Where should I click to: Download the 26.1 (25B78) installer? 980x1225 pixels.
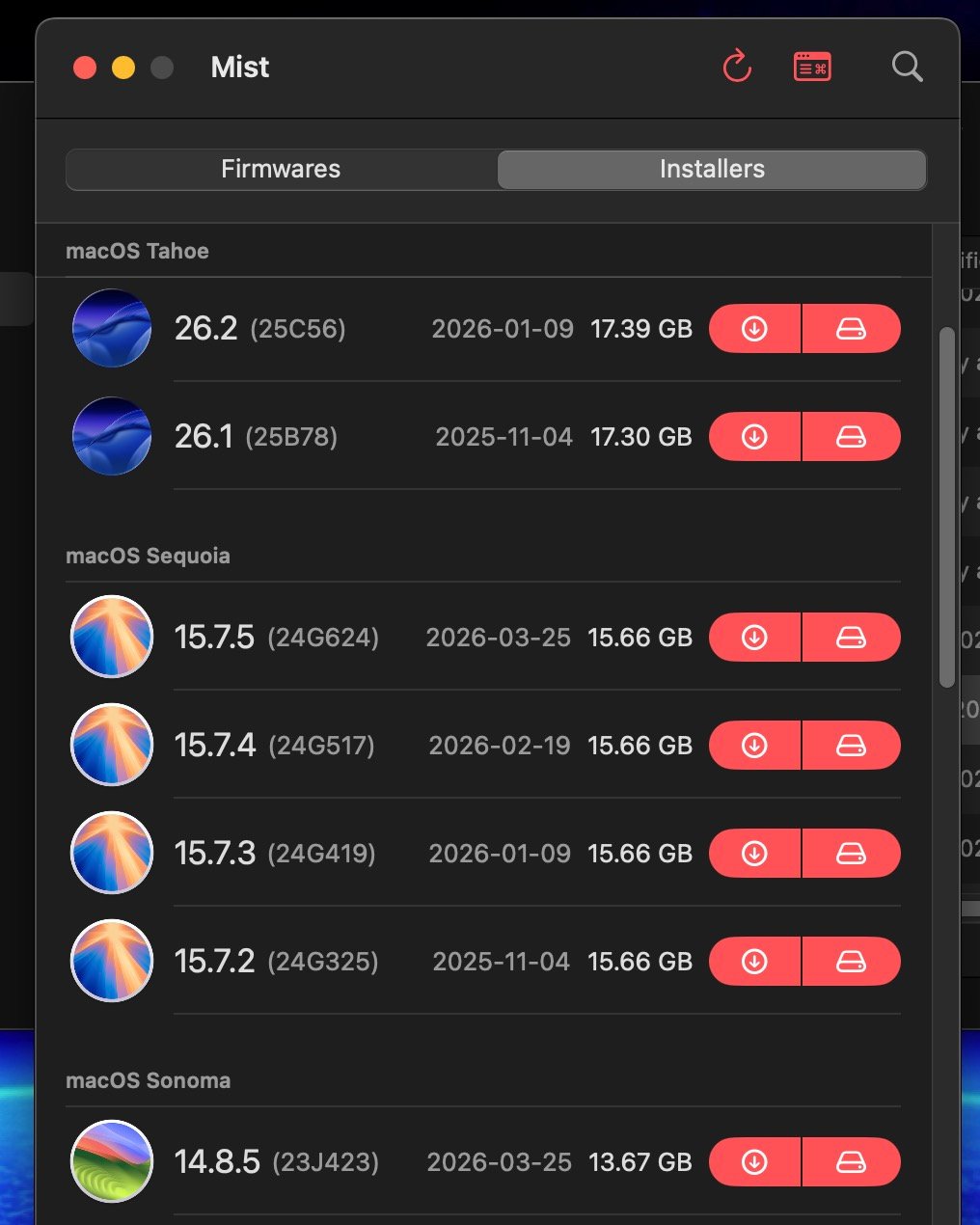[x=754, y=437]
